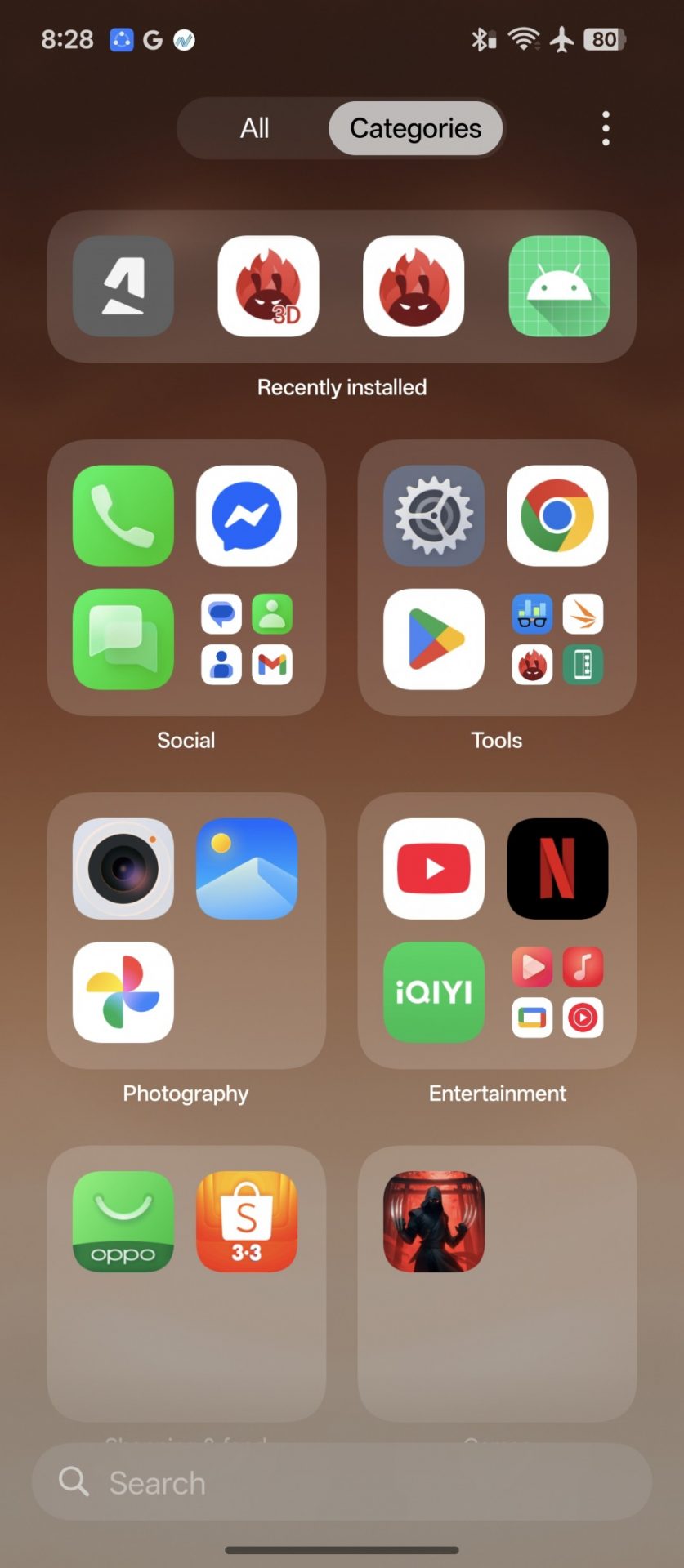684x1568 pixels.
Task: Expand the small Social folder group
Action: pos(247,639)
